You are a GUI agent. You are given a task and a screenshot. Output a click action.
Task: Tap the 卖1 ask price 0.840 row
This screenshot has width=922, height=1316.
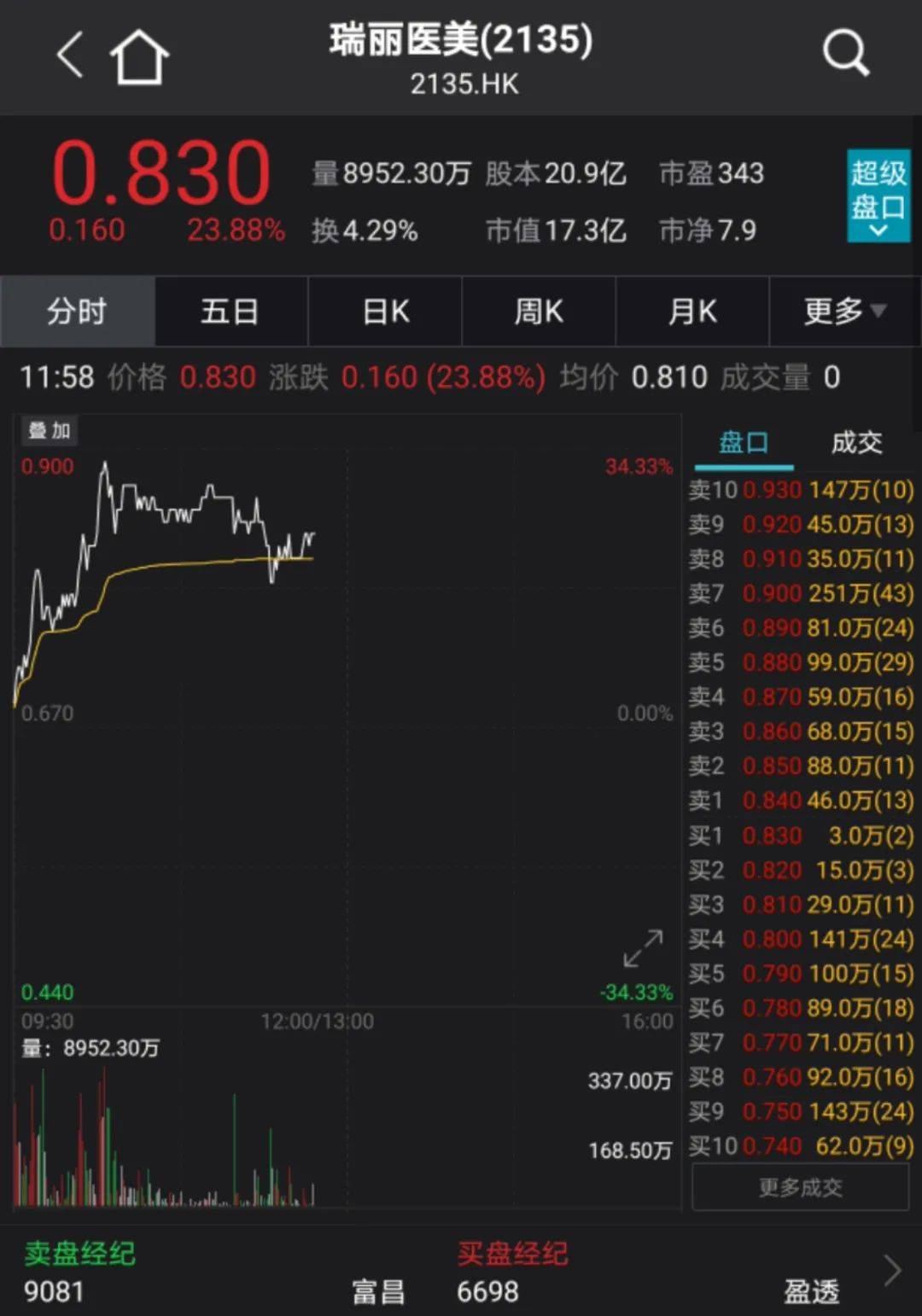click(x=771, y=801)
